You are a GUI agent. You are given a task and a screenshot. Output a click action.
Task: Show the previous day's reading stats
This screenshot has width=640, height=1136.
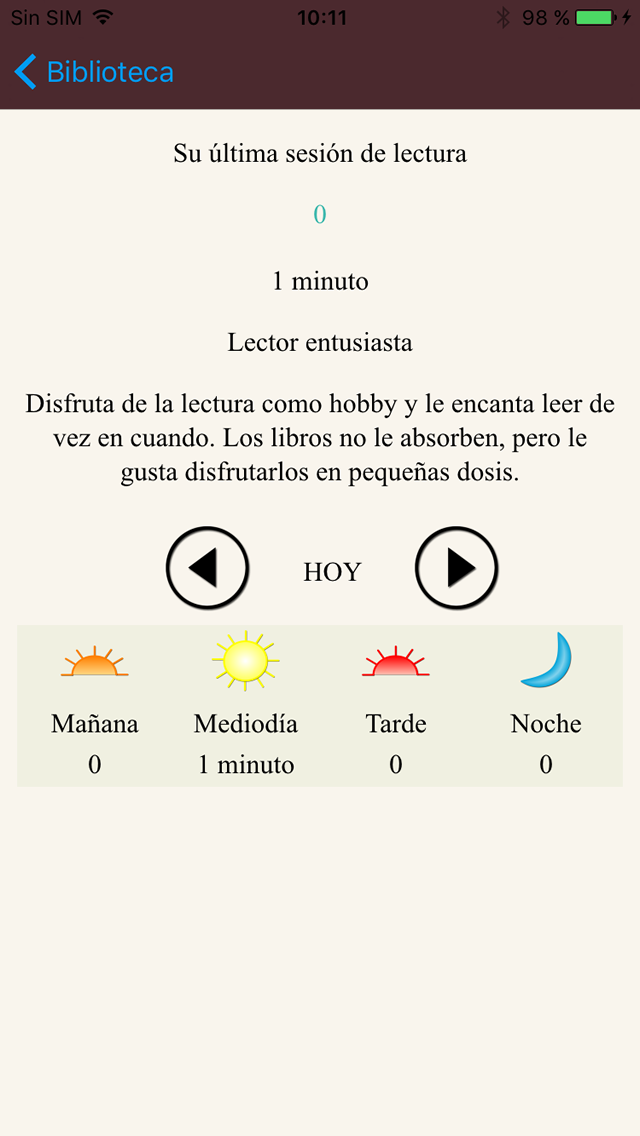click(x=207, y=568)
